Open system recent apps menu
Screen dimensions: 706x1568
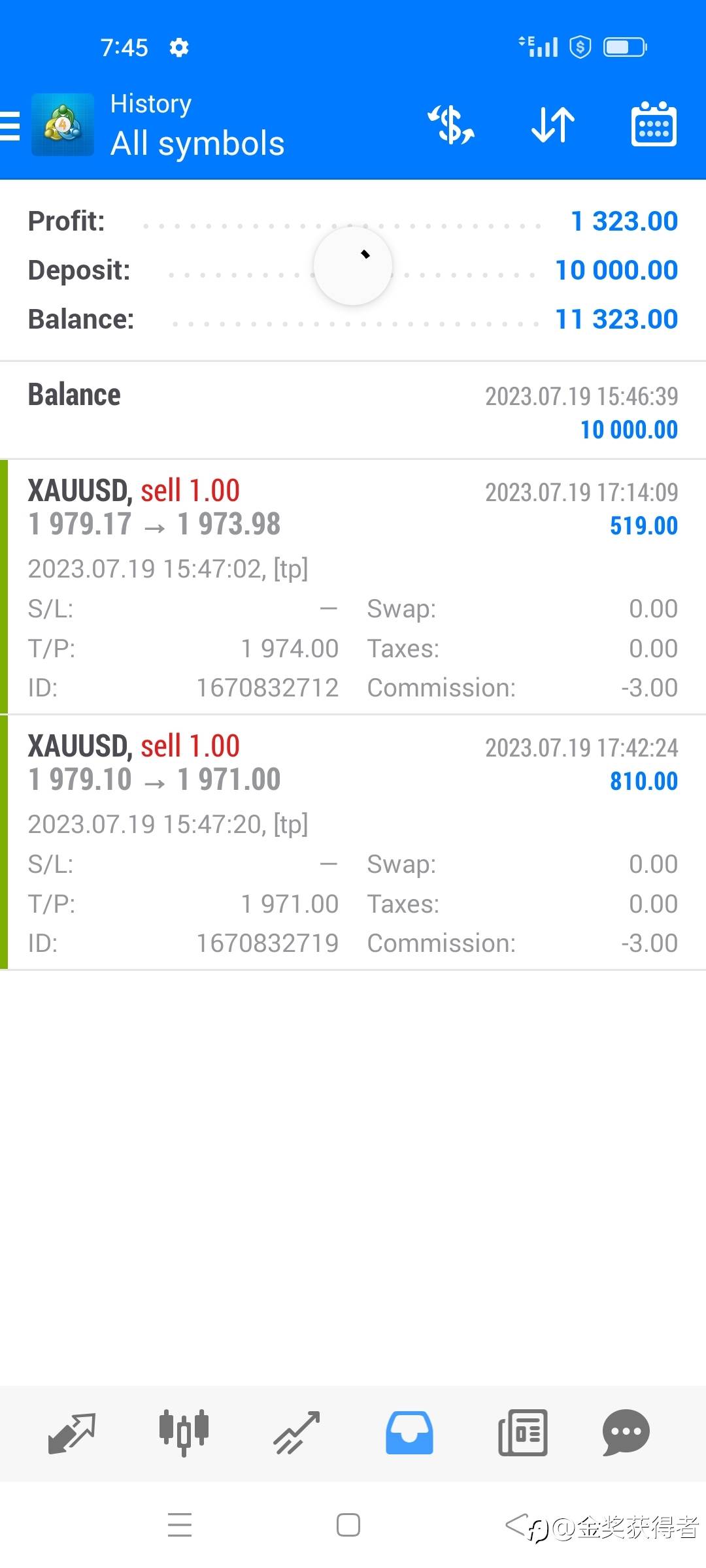[180, 1526]
